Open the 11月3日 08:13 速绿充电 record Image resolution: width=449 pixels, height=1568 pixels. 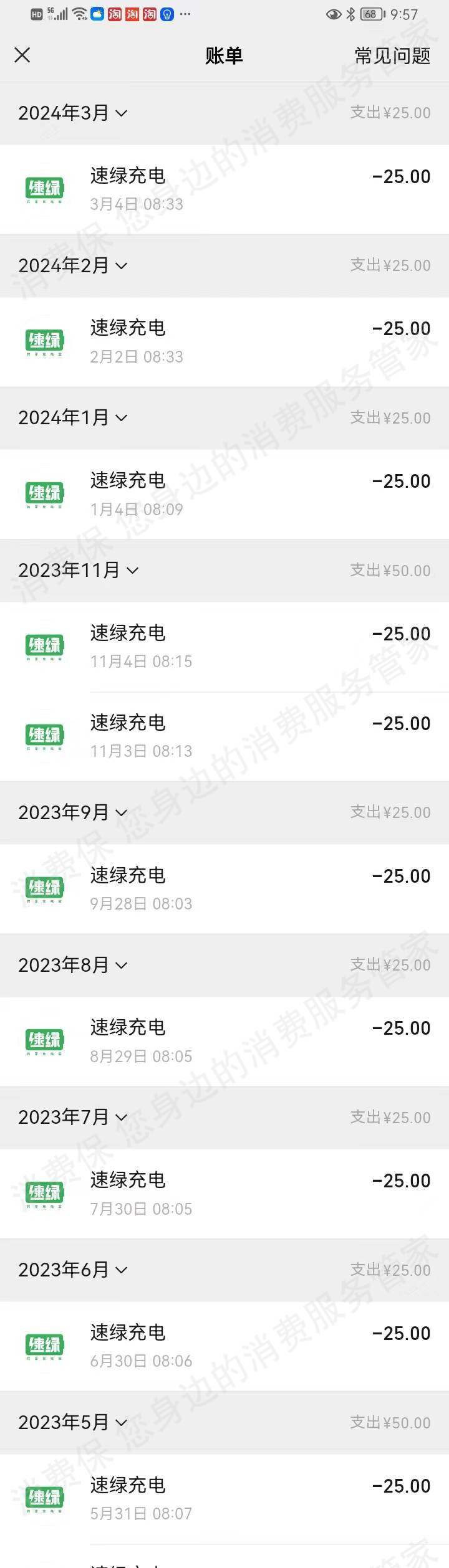click(x=224, y=736)
